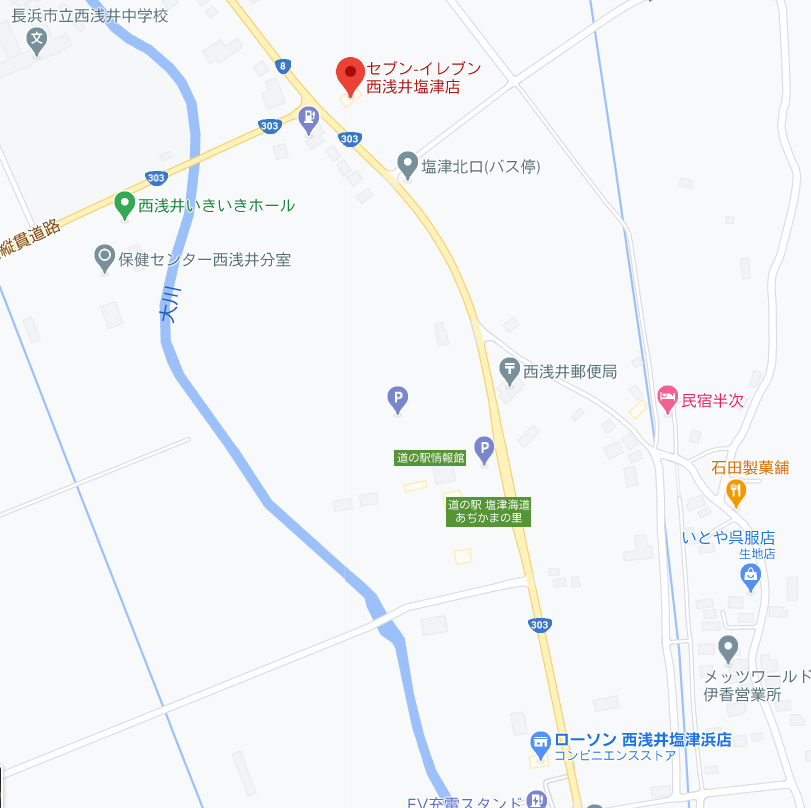The image size is (811, 808).
Task: Open the 塩津北口(バス停) bus stop marker
Action: pos(407,165)
